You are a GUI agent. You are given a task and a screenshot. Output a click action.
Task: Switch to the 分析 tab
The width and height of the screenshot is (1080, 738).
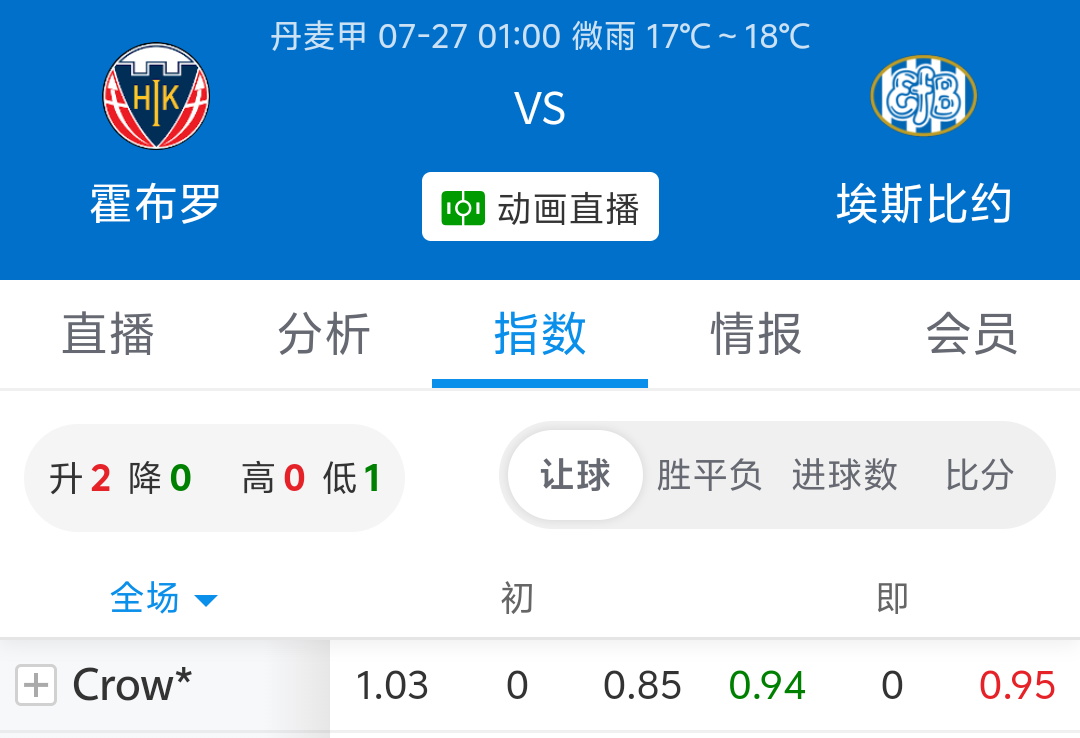[x=324, y=334]
